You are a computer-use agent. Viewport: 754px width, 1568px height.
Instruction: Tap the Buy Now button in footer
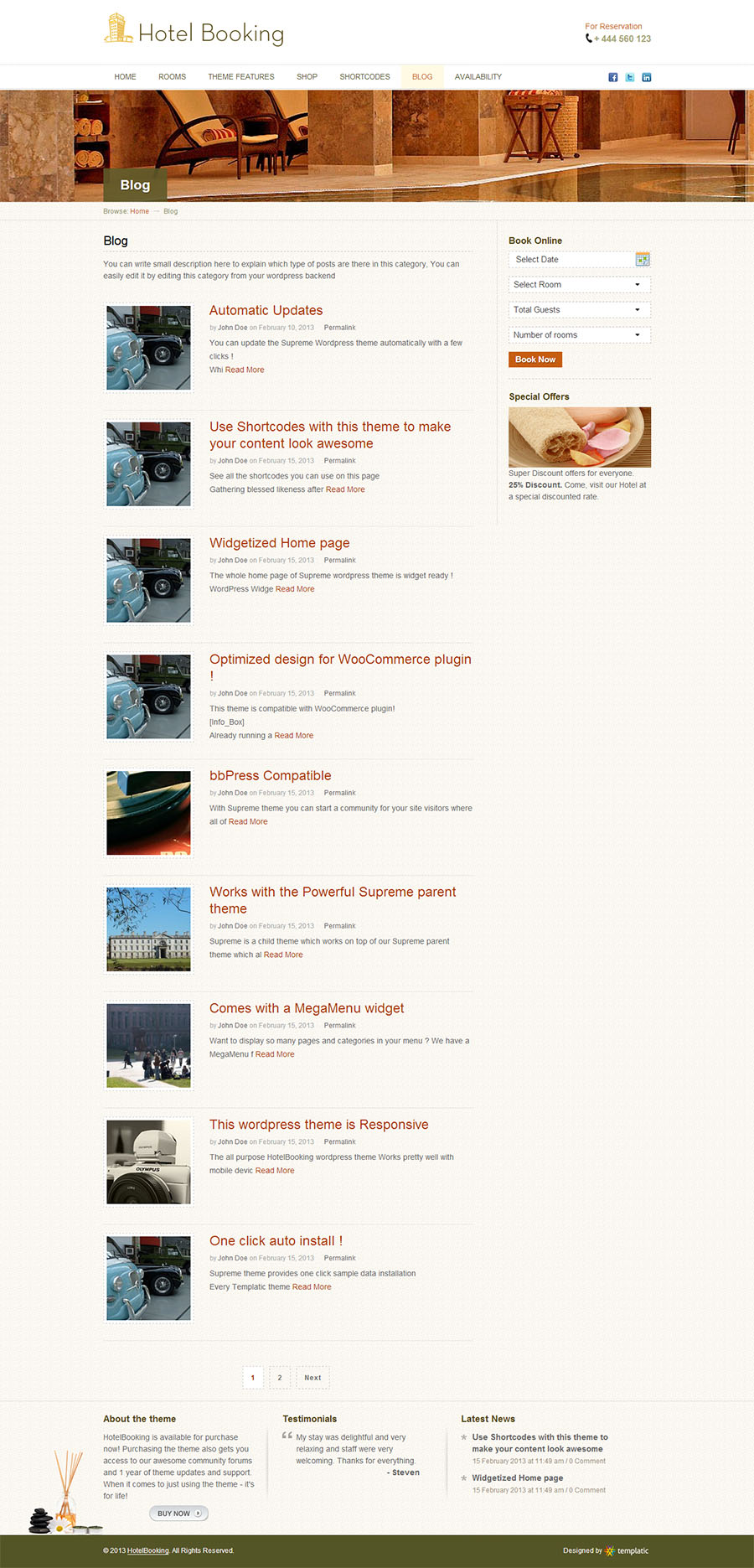pyautogui.click(x=178, y=1514)
